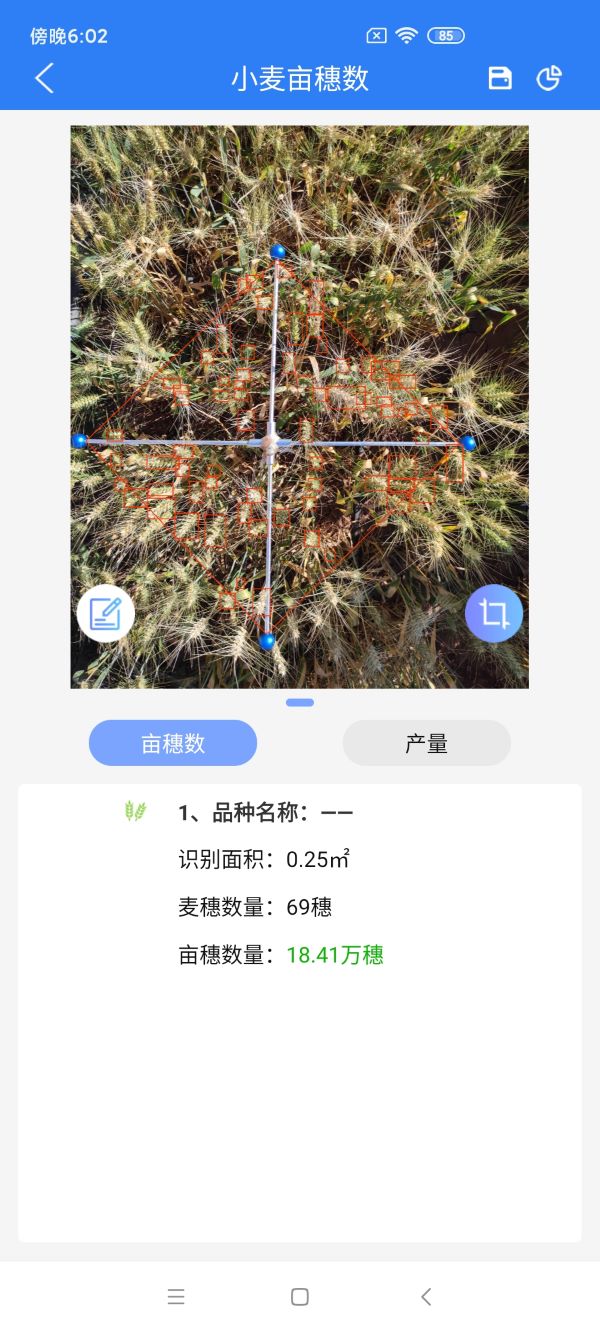Open the system recent apps menu
Viewport: 600px width, 1333px height.
coord(176,1297)
